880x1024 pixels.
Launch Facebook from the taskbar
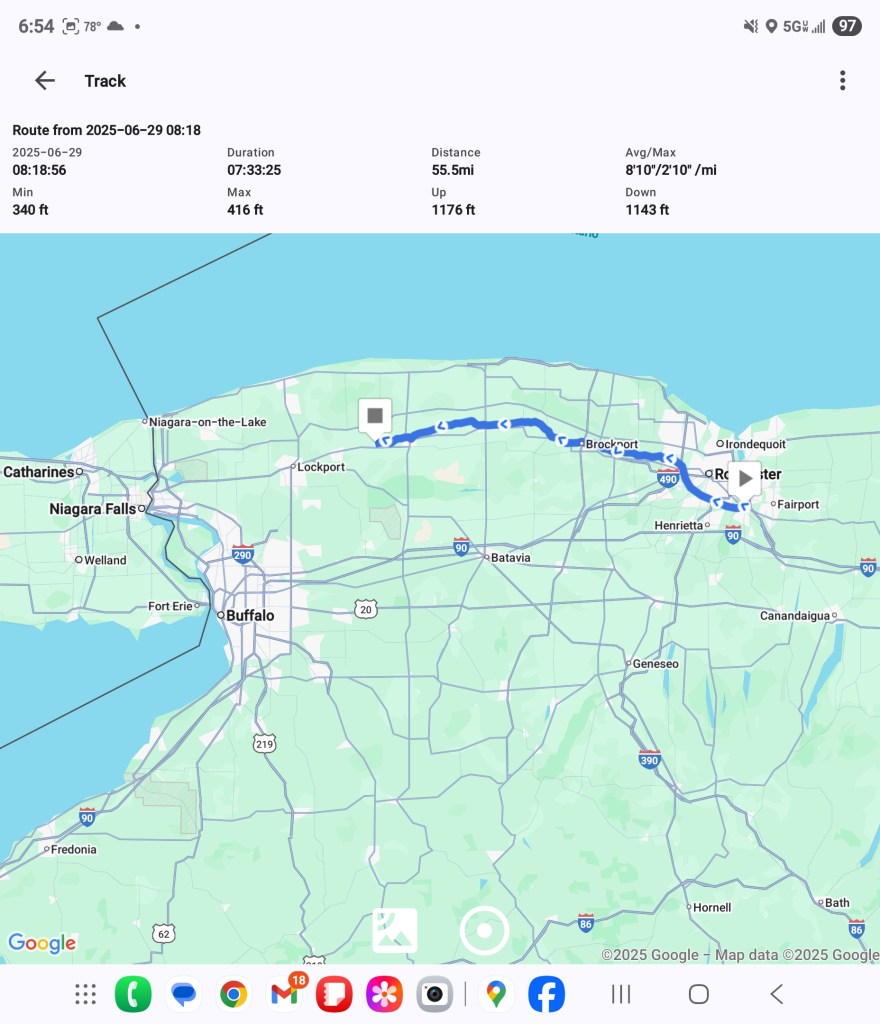(x=547, y=994)
